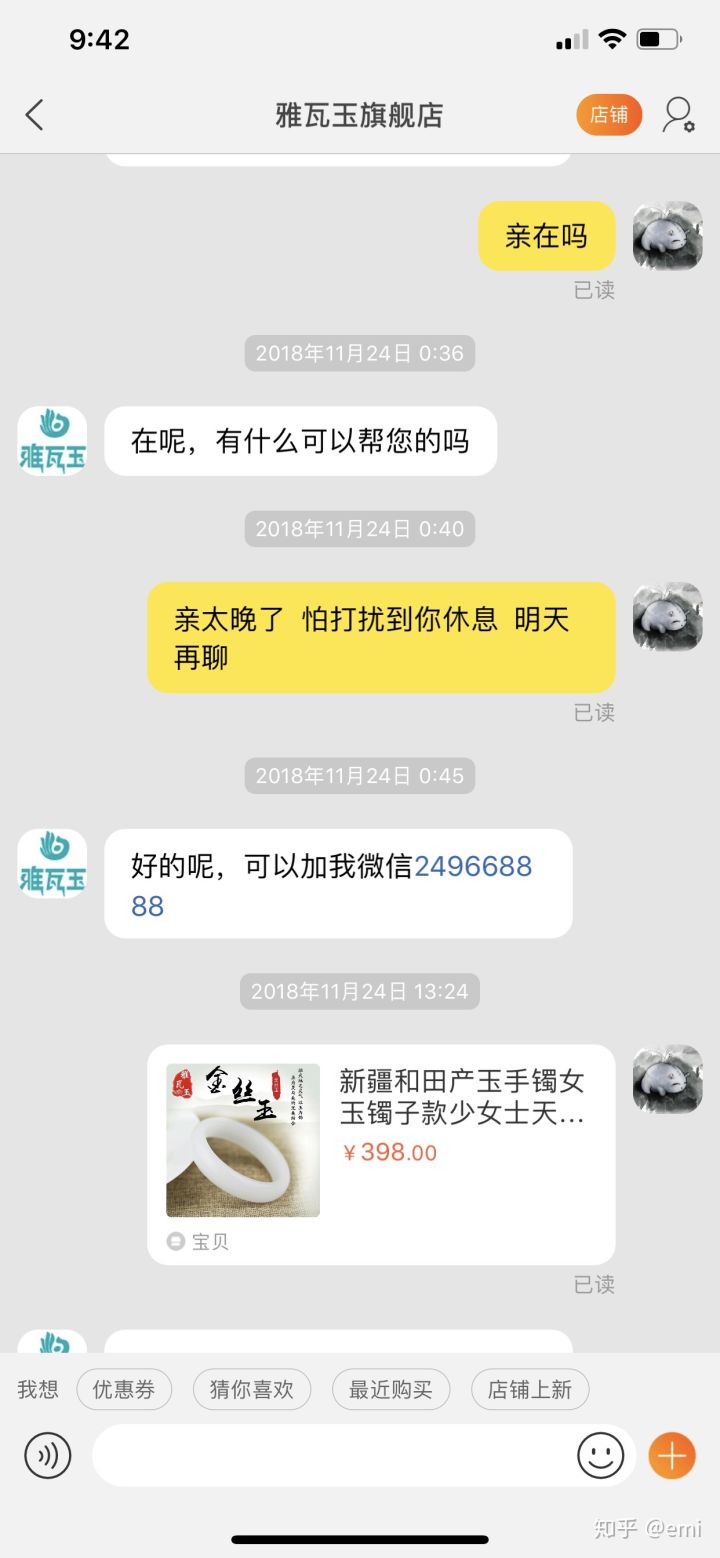Screen dimensions: 720x1558
Task: Open the 店铺 shop page button
Action: 608,115
